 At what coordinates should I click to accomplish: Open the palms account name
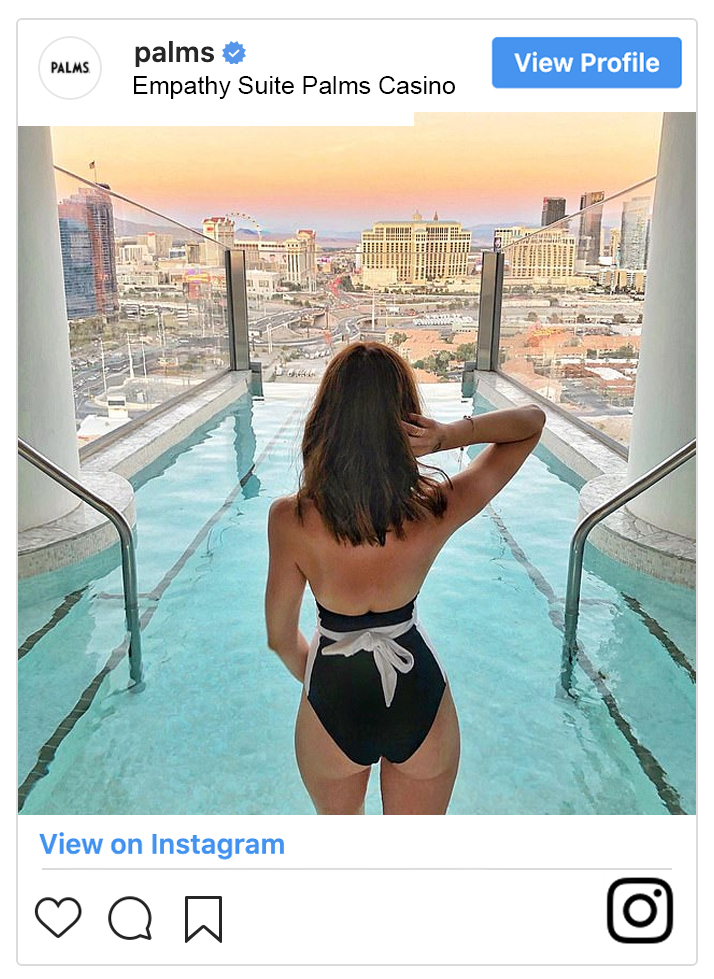[x=175, y=52]
